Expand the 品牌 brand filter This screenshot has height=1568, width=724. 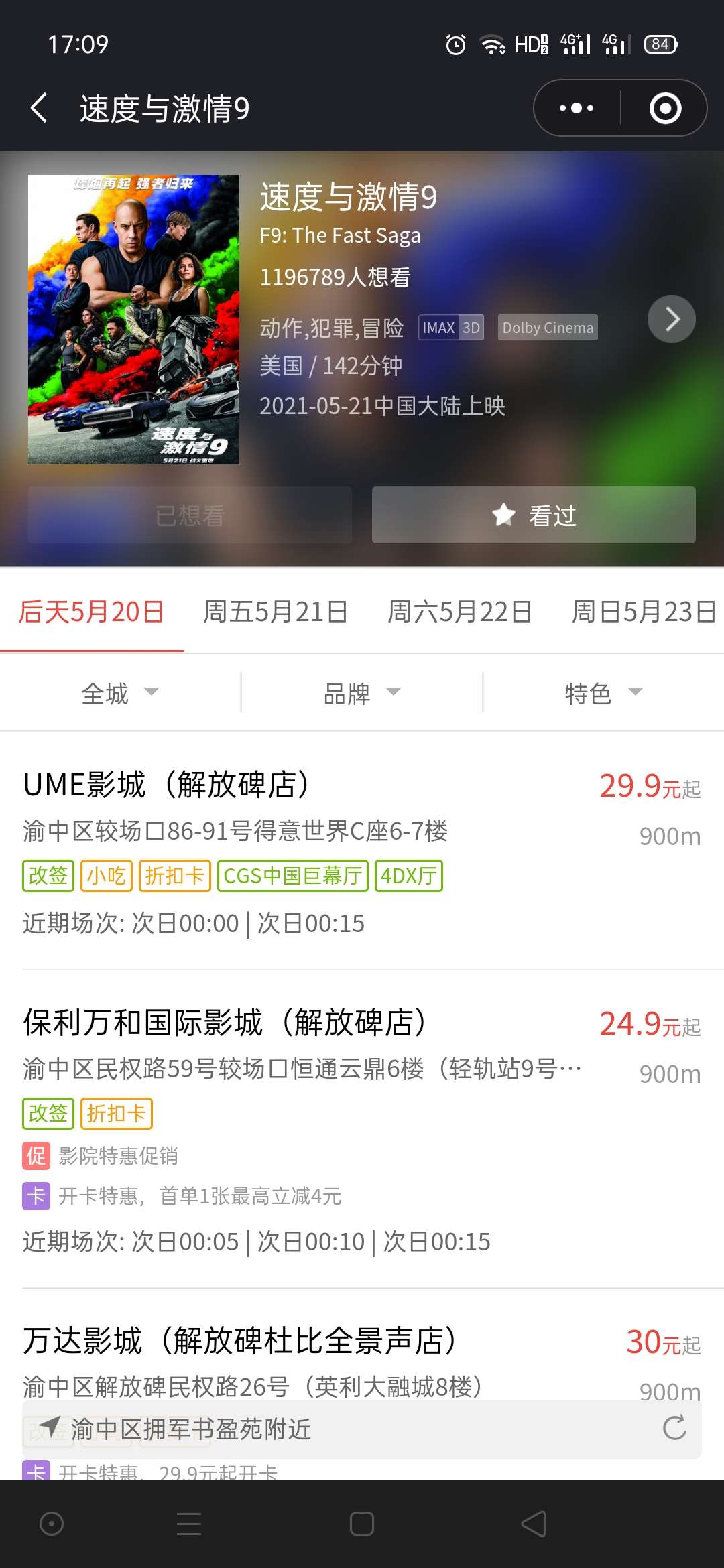coord(361,693)
